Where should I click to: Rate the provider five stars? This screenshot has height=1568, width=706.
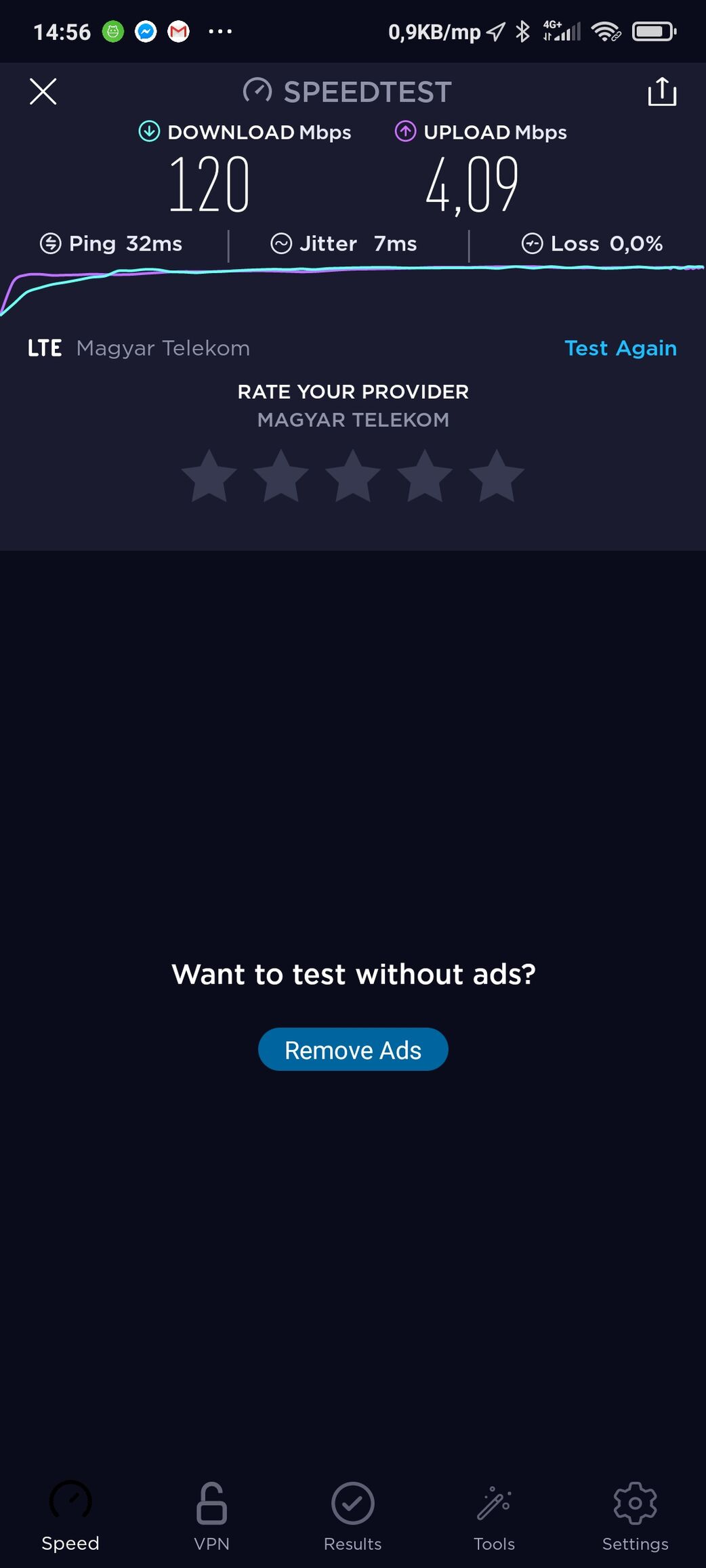(x=497, y=476)
